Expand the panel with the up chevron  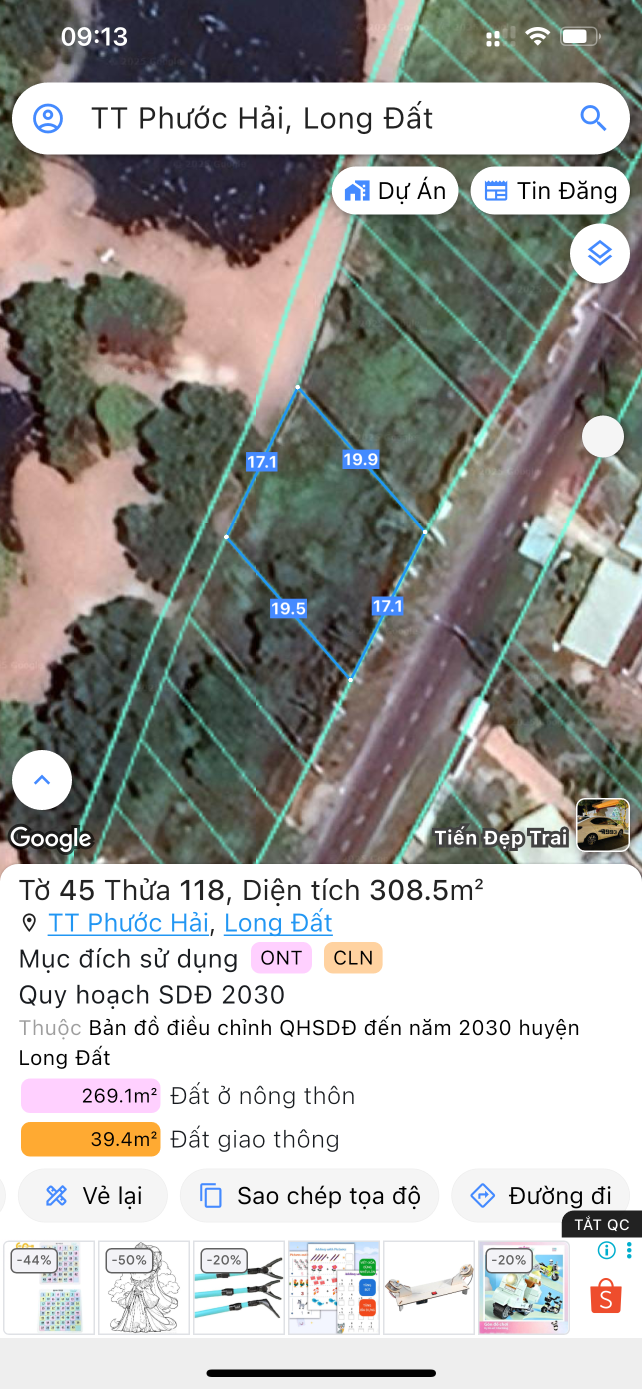coord(42,780)
